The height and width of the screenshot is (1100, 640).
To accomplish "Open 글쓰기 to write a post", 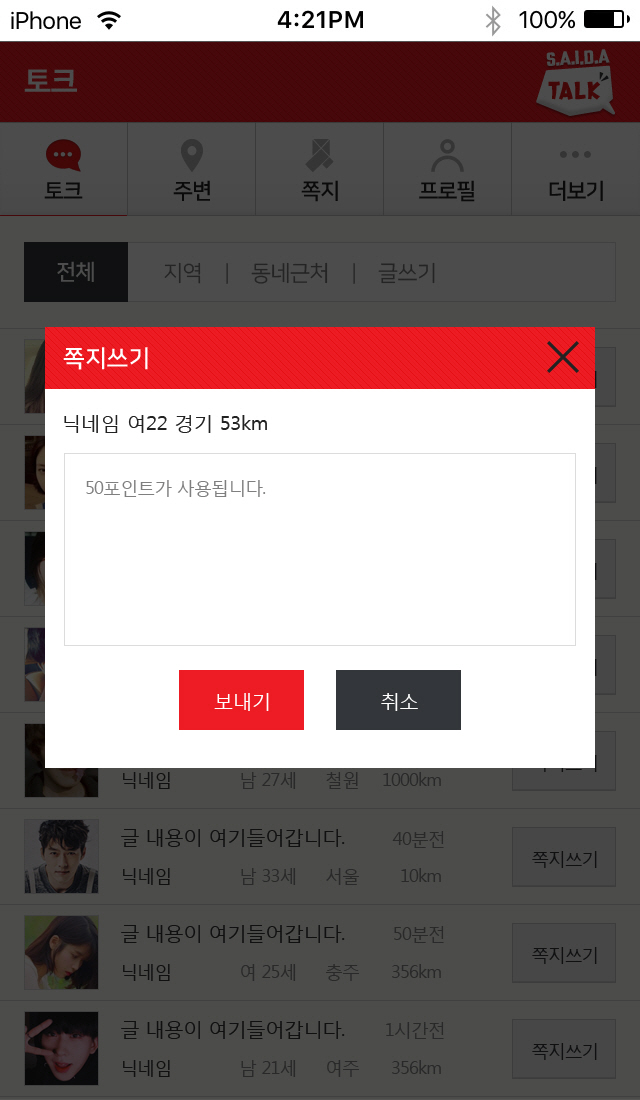I will coord(407,273).
